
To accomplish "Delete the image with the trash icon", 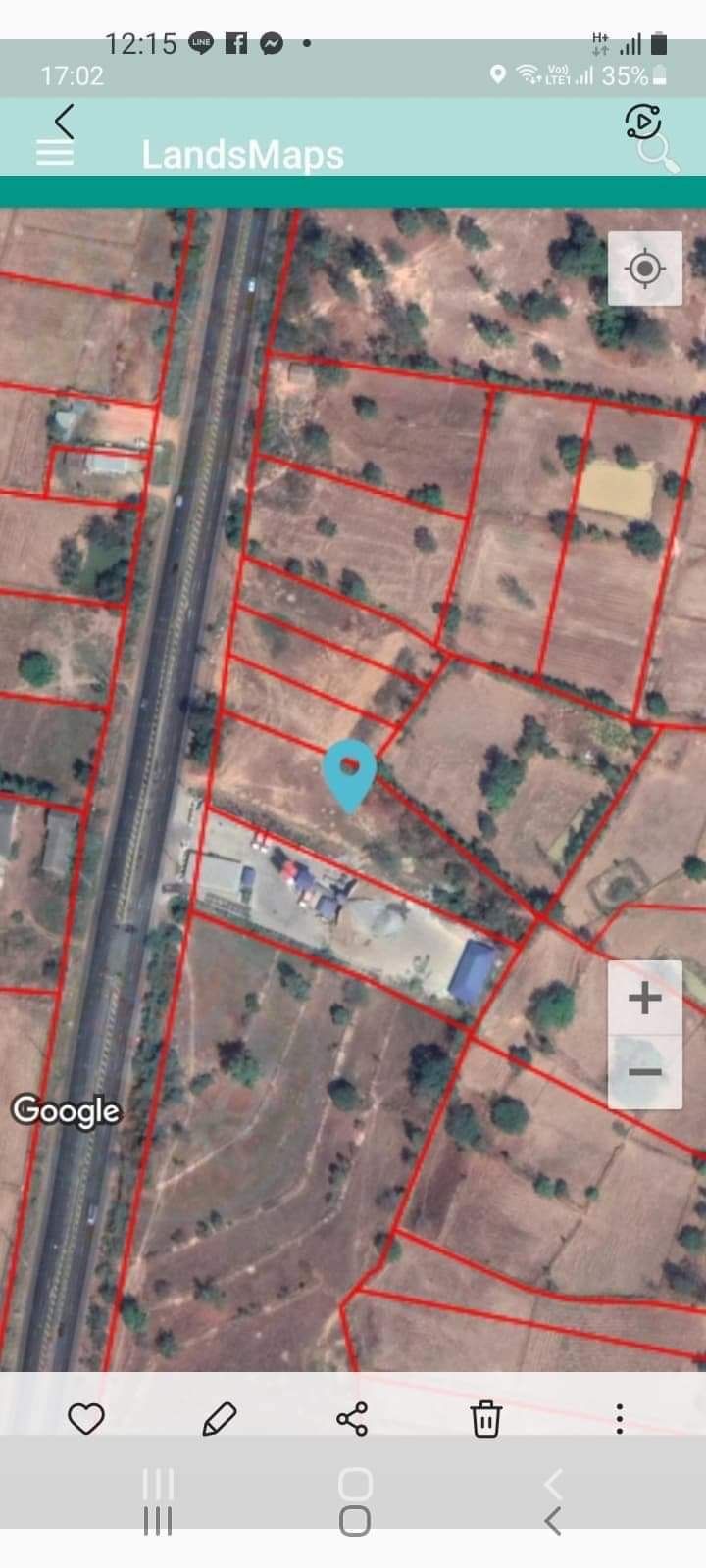I will (486, 1418).
